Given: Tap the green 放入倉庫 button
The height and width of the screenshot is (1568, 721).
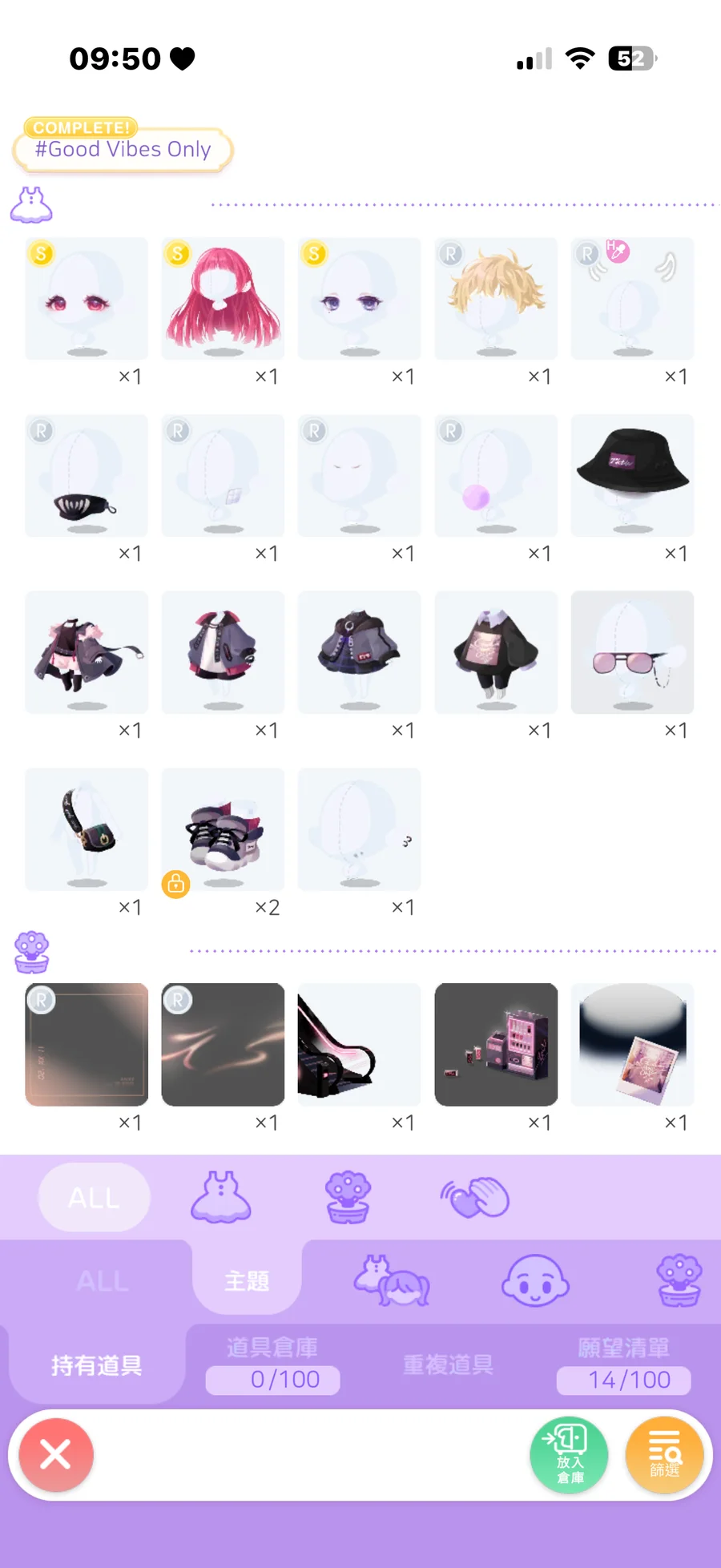Looking at the screenshot, I should [x=569, y=1455].
